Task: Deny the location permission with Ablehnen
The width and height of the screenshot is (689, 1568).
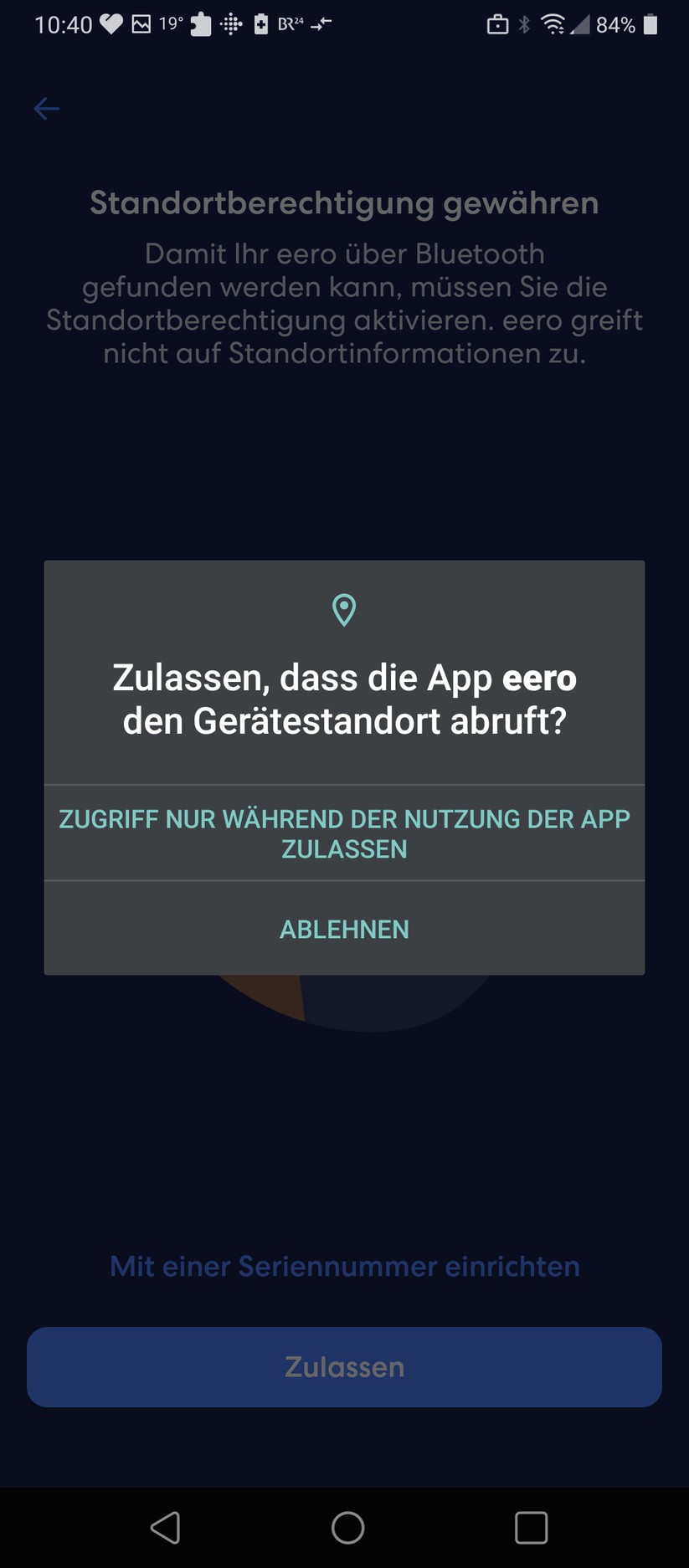Action: [x=344, y=929]
